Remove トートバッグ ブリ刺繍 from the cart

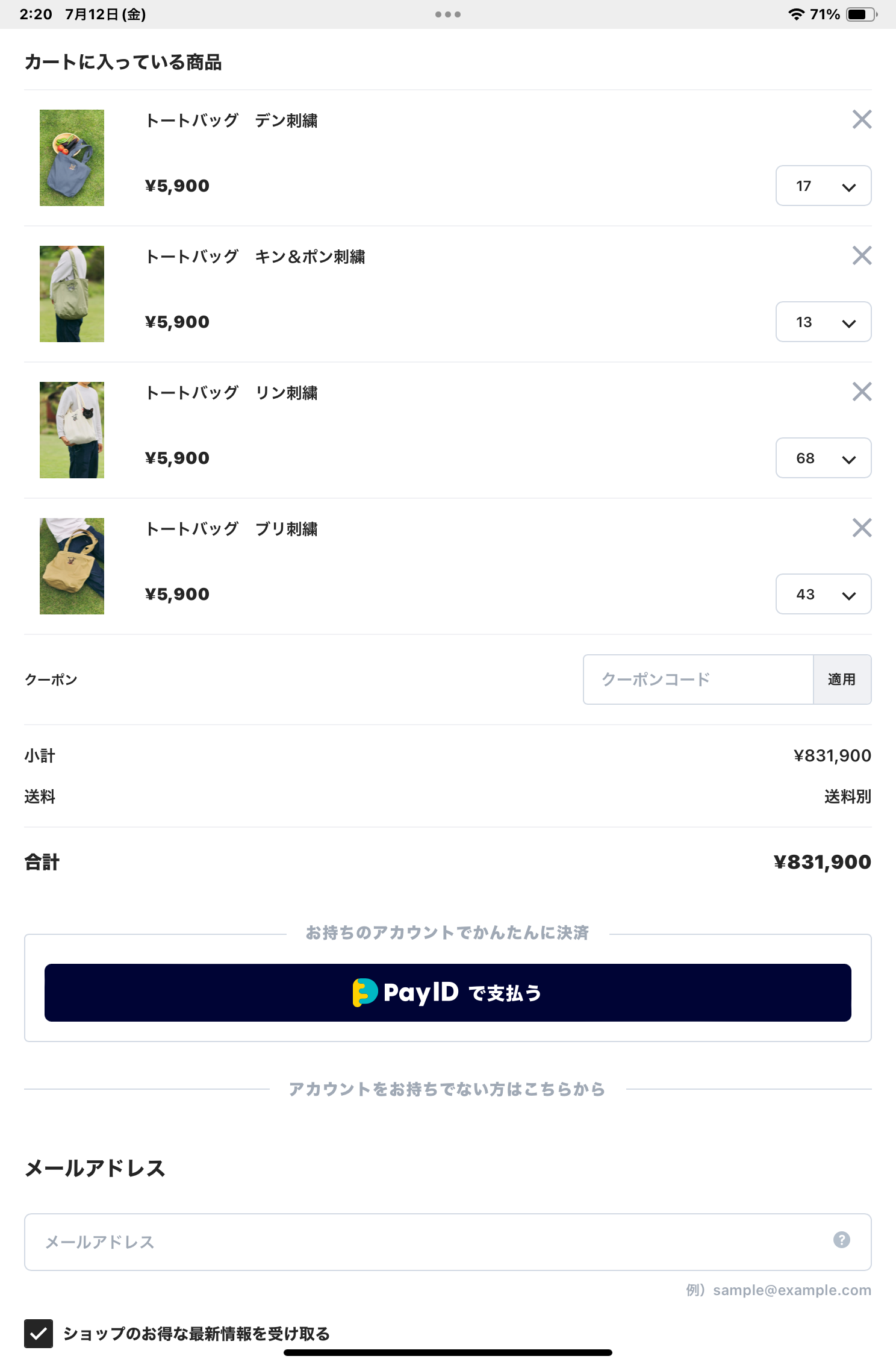tap(862, 528)
